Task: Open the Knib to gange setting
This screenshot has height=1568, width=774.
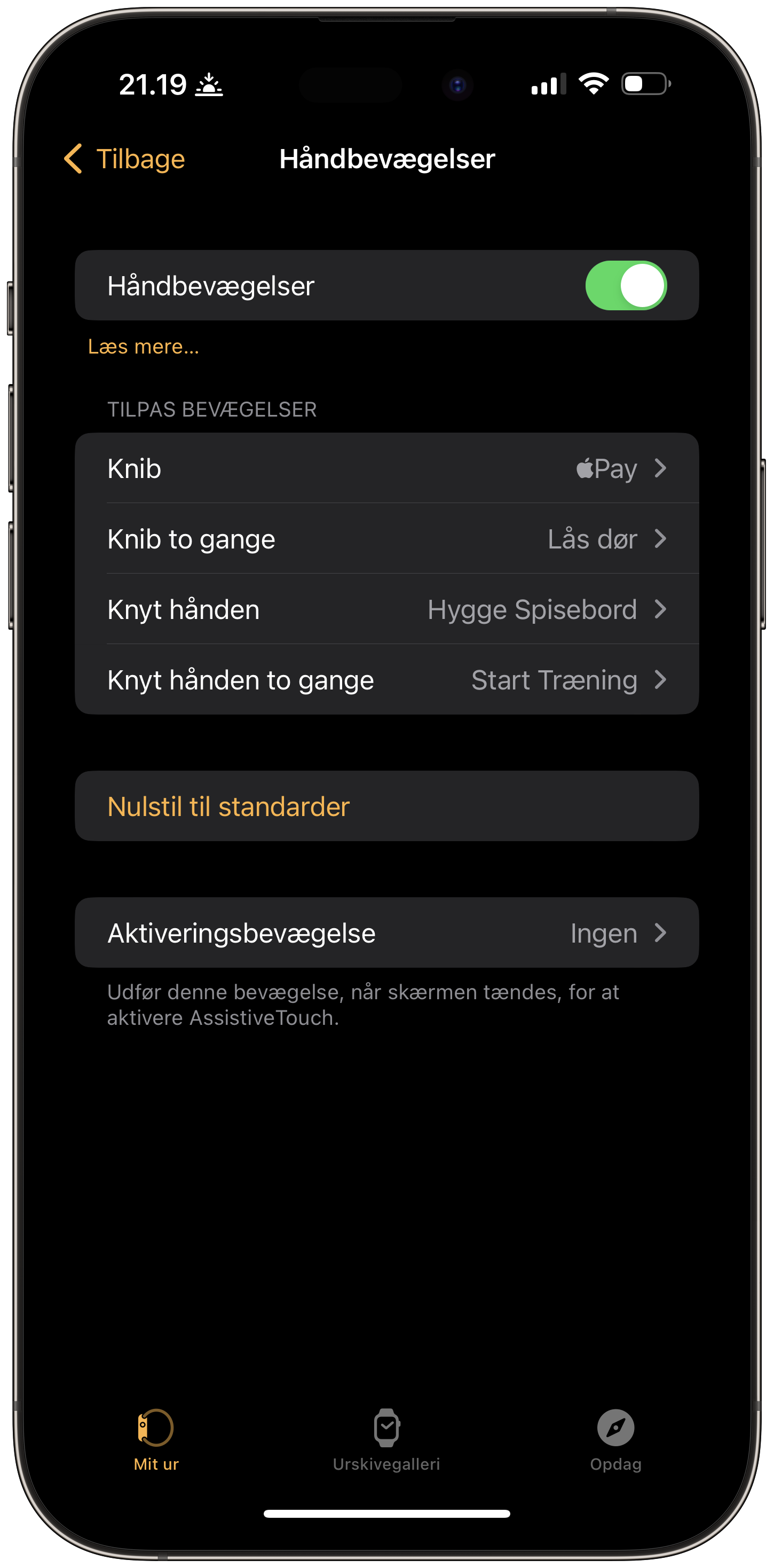Action: pos(386,539)
